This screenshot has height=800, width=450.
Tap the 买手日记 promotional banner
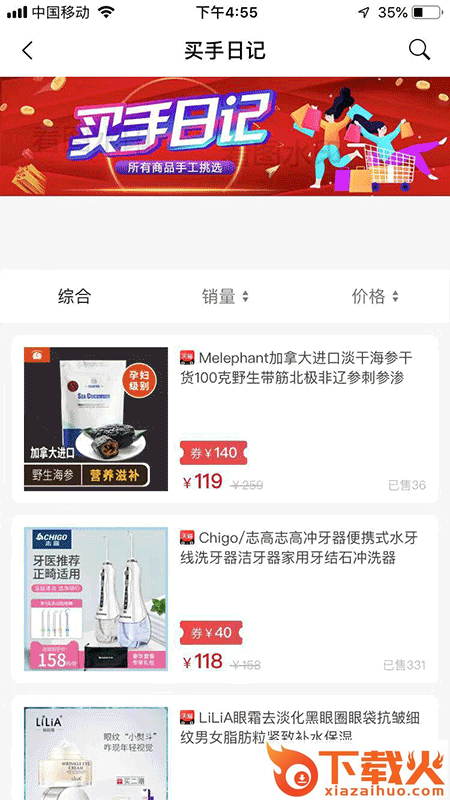pyautogui.click(x=225, y=136)
